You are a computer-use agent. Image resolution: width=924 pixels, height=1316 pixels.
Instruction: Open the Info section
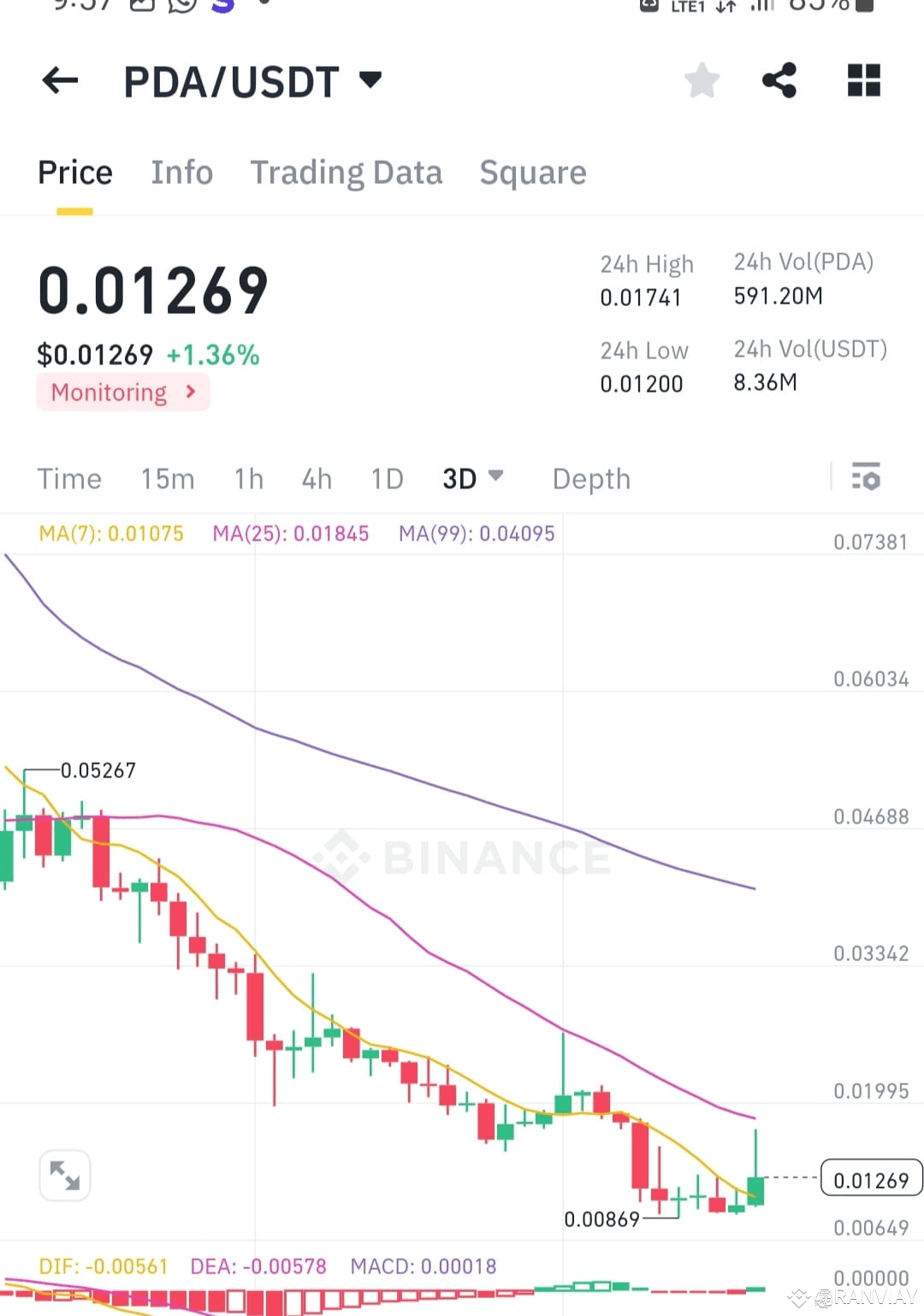point(181,172)
